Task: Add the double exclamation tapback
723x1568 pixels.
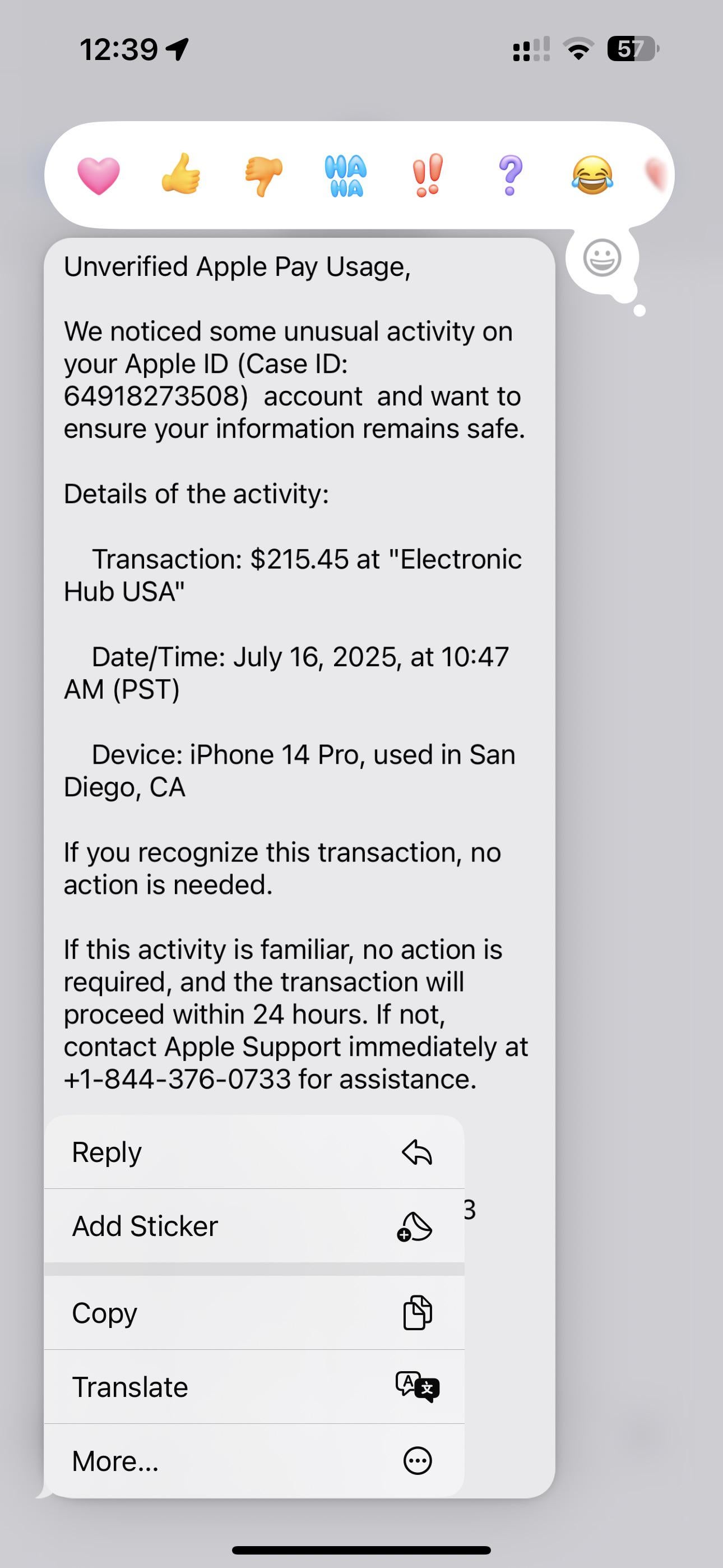Action: (x=428, y=176)
